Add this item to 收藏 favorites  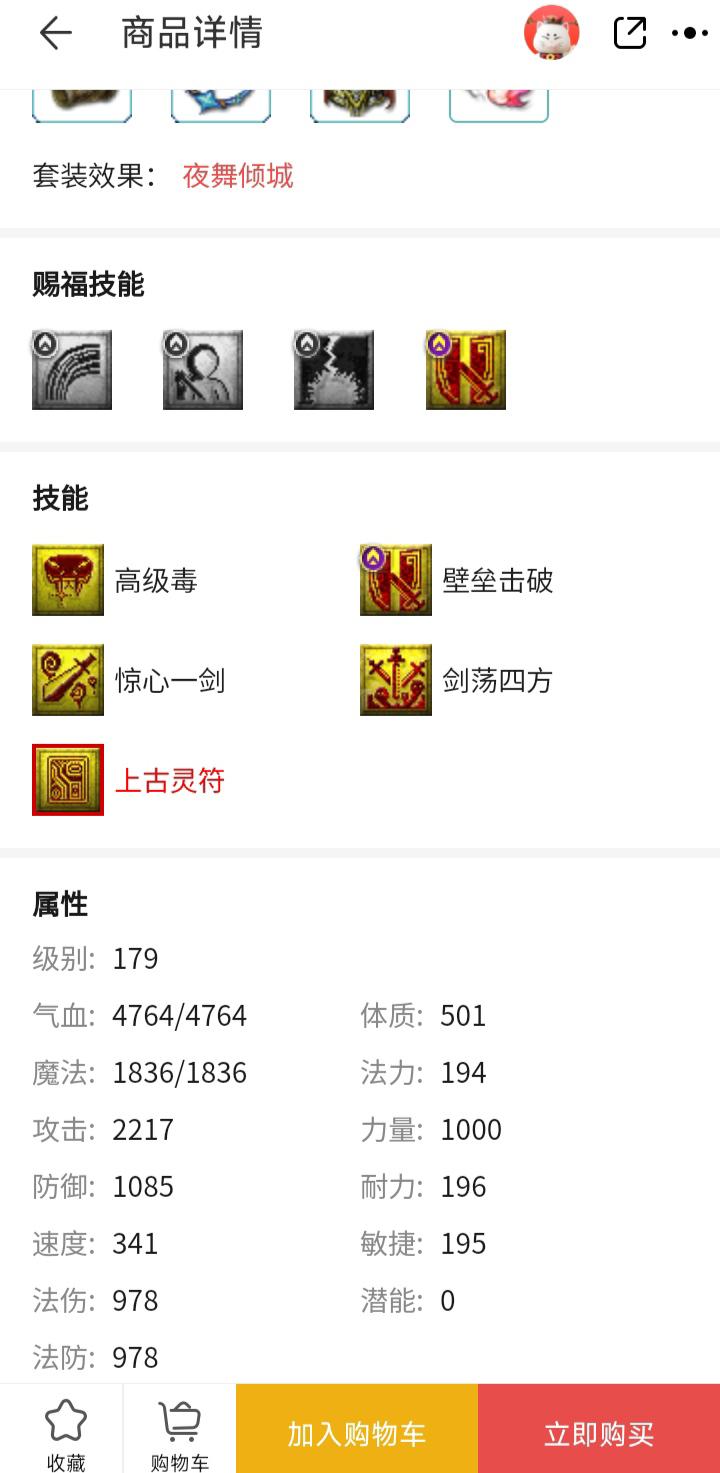coord(66,1434)
